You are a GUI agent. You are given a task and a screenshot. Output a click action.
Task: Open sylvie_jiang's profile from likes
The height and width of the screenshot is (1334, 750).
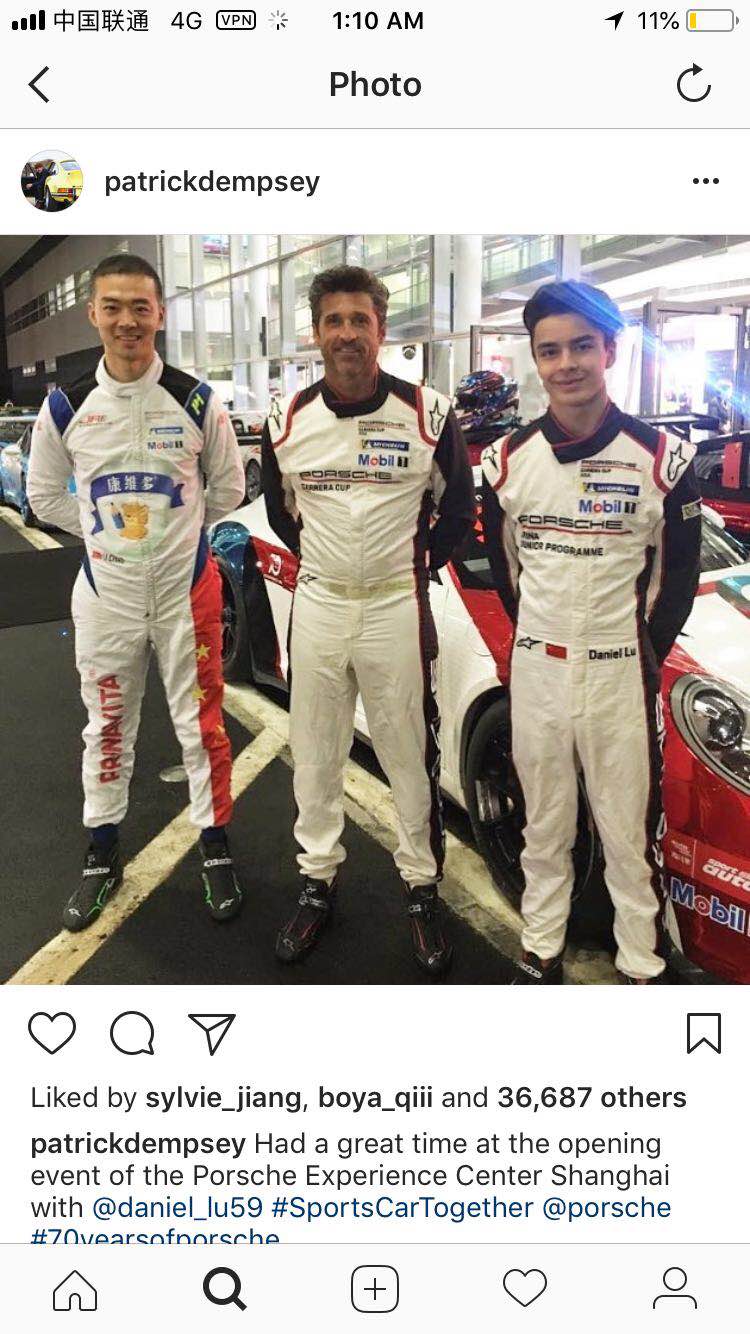[x=223, y=1098]
